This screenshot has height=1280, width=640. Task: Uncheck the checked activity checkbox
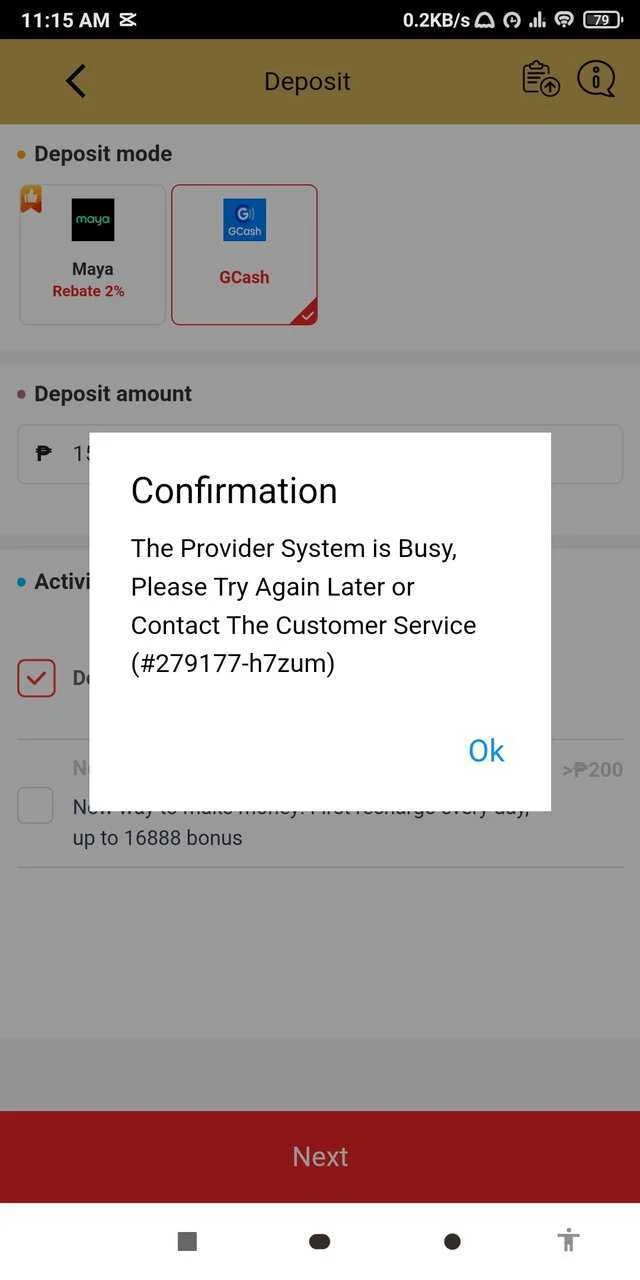(36, 678)
